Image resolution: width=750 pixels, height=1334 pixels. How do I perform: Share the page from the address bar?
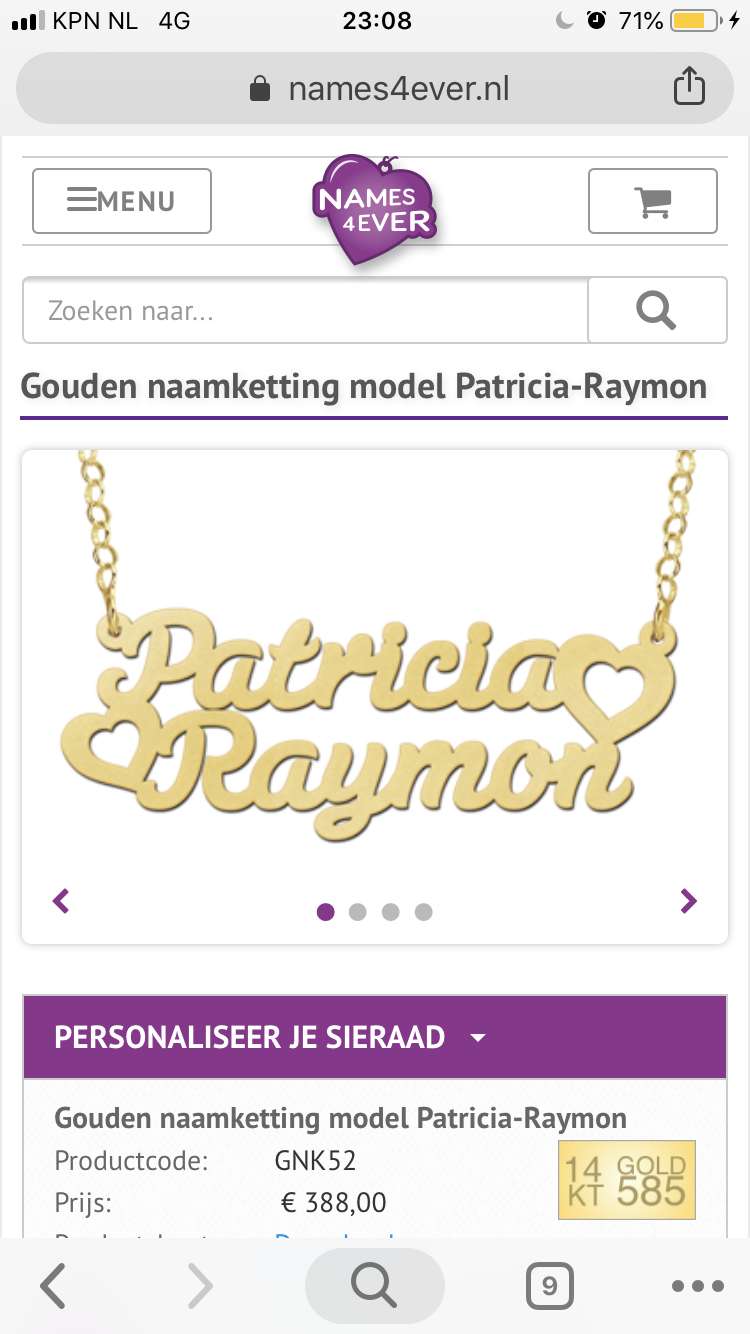point(689,89)
